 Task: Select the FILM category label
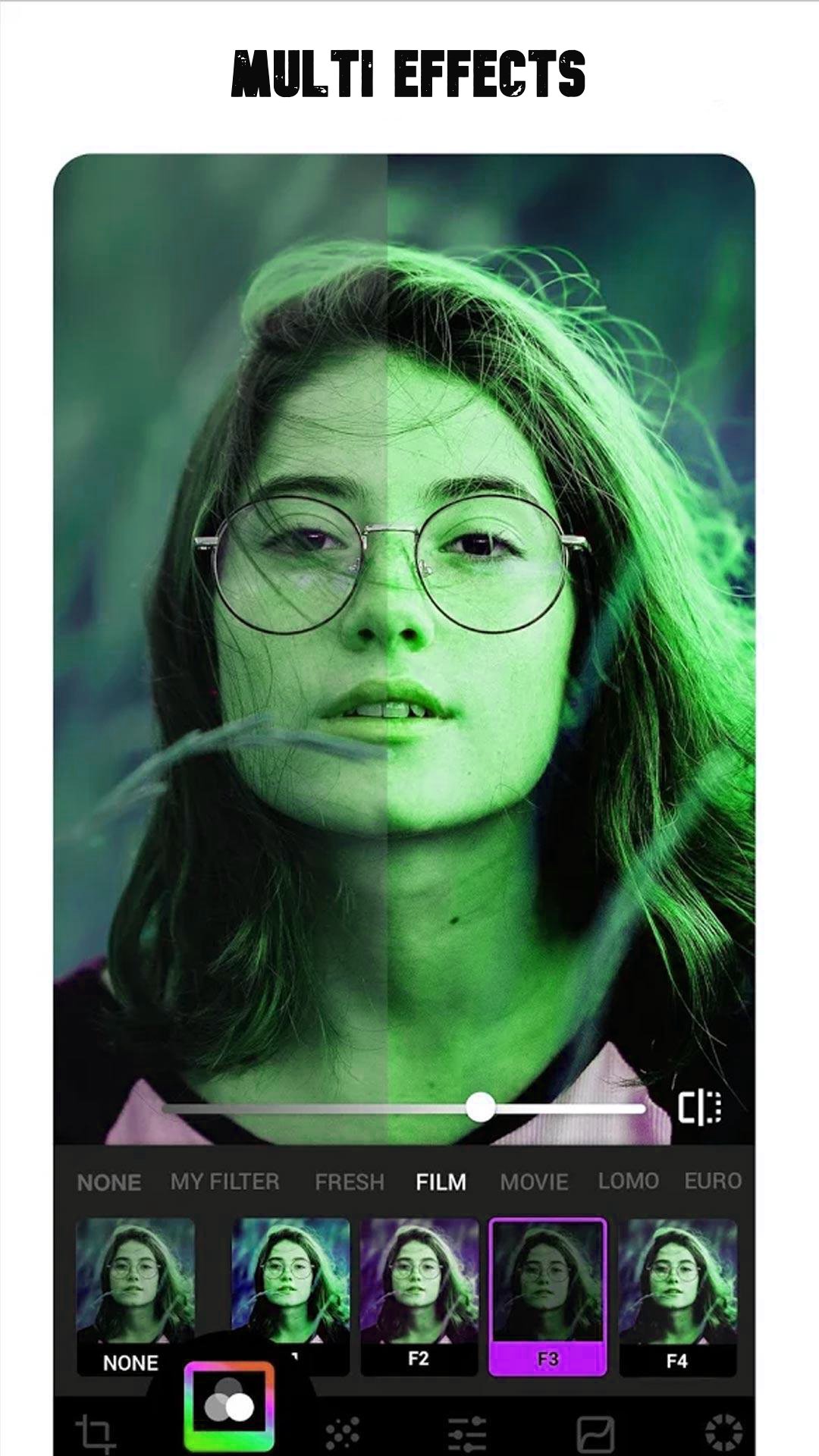pyautogui.click(x=441, y=1181)
